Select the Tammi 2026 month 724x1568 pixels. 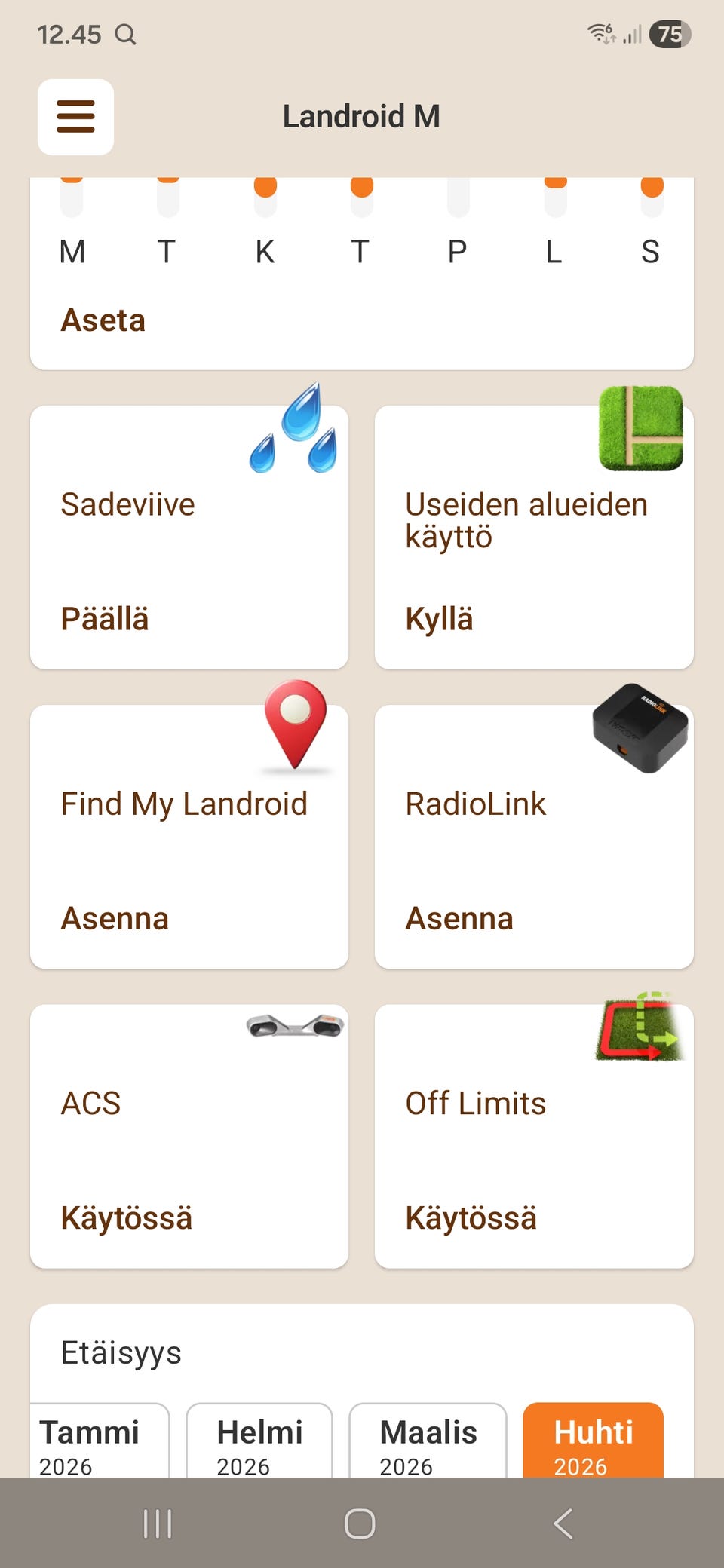point(94,1441)
